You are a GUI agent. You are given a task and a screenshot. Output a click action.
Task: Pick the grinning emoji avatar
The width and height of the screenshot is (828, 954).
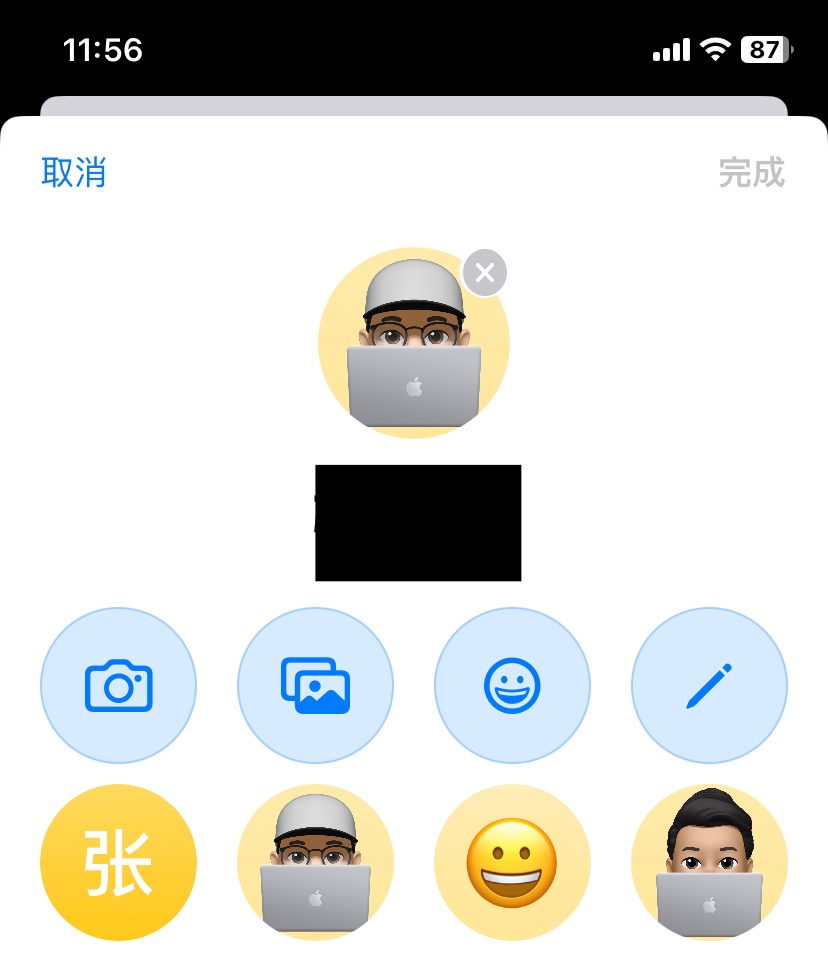[x=512, y=862]
